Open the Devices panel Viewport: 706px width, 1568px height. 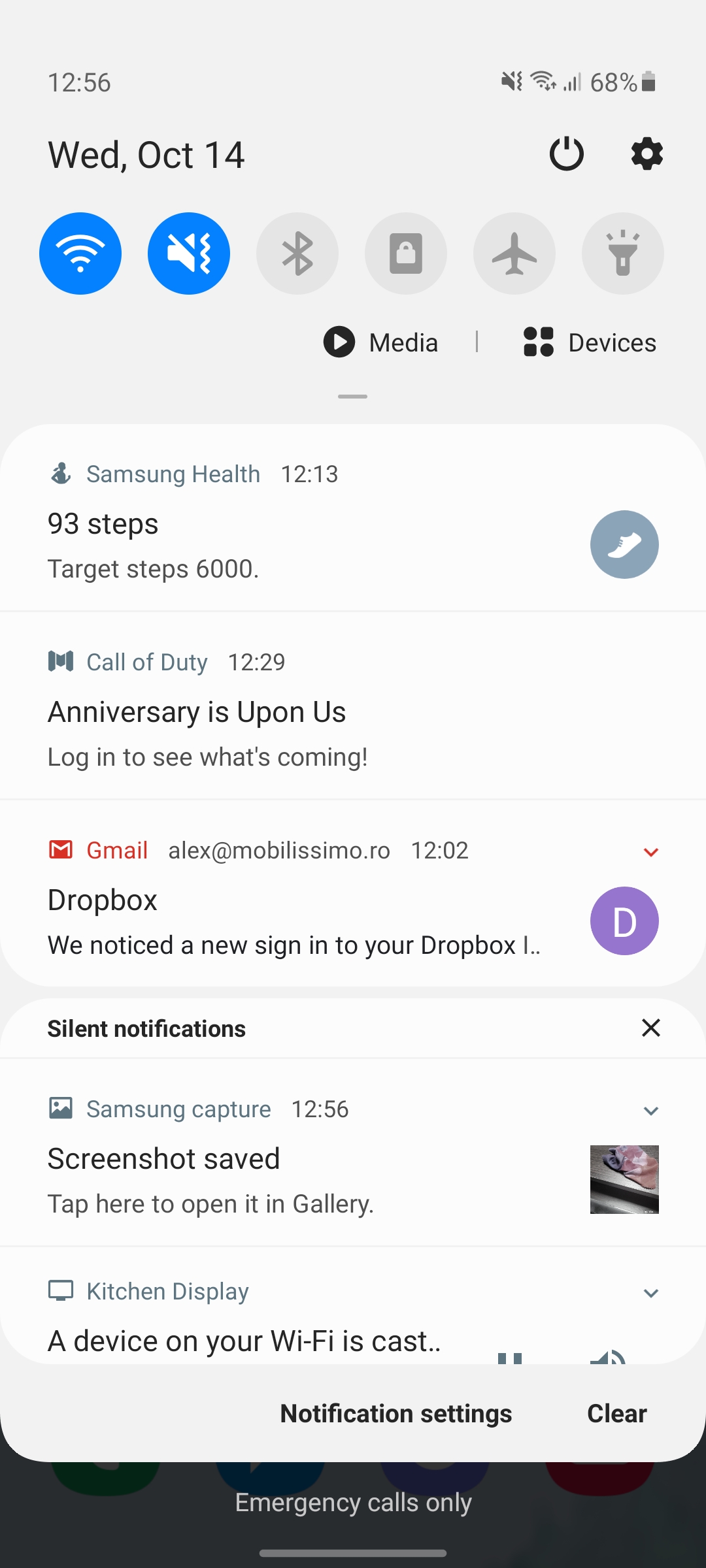590,342
